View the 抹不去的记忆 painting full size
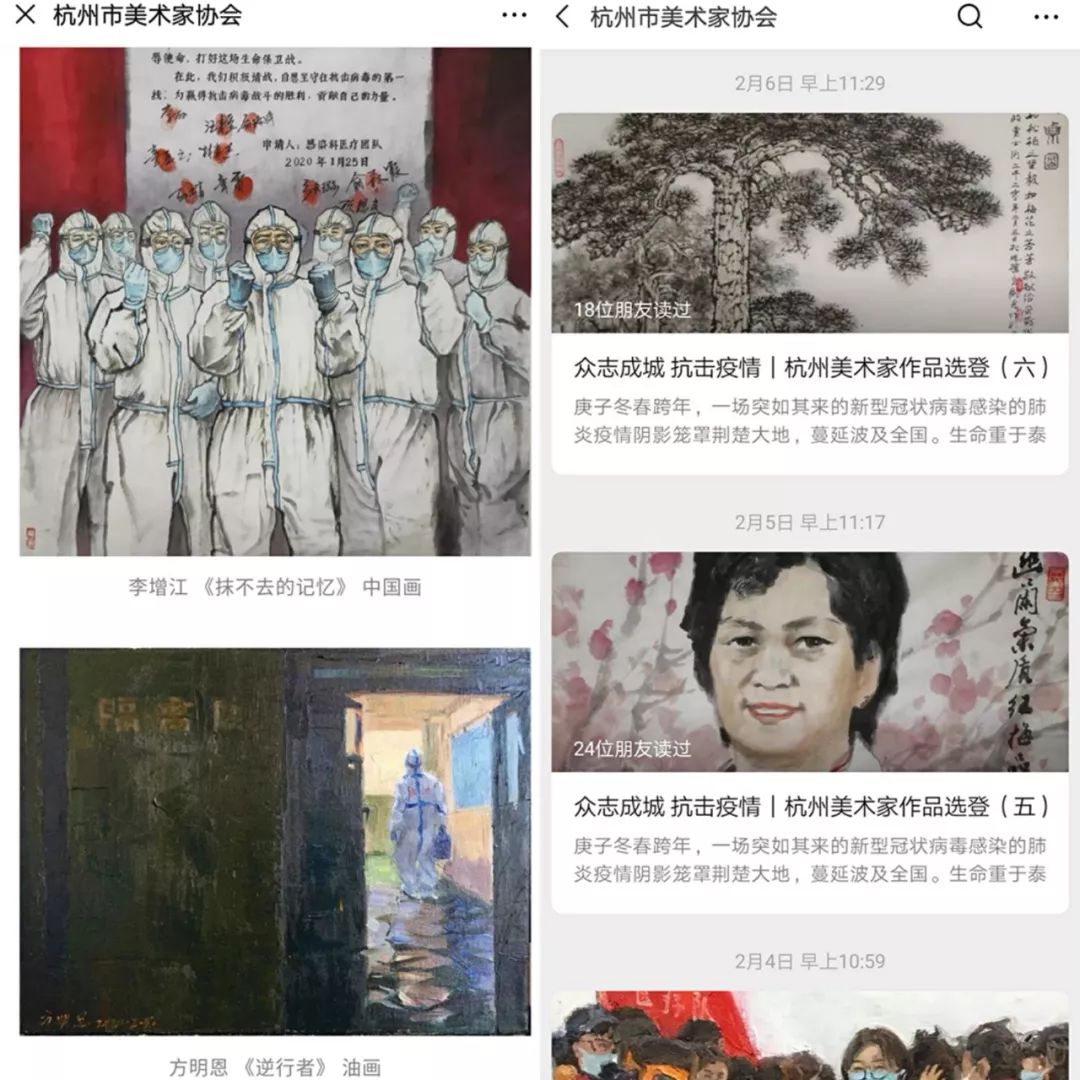 coord(275,300)
